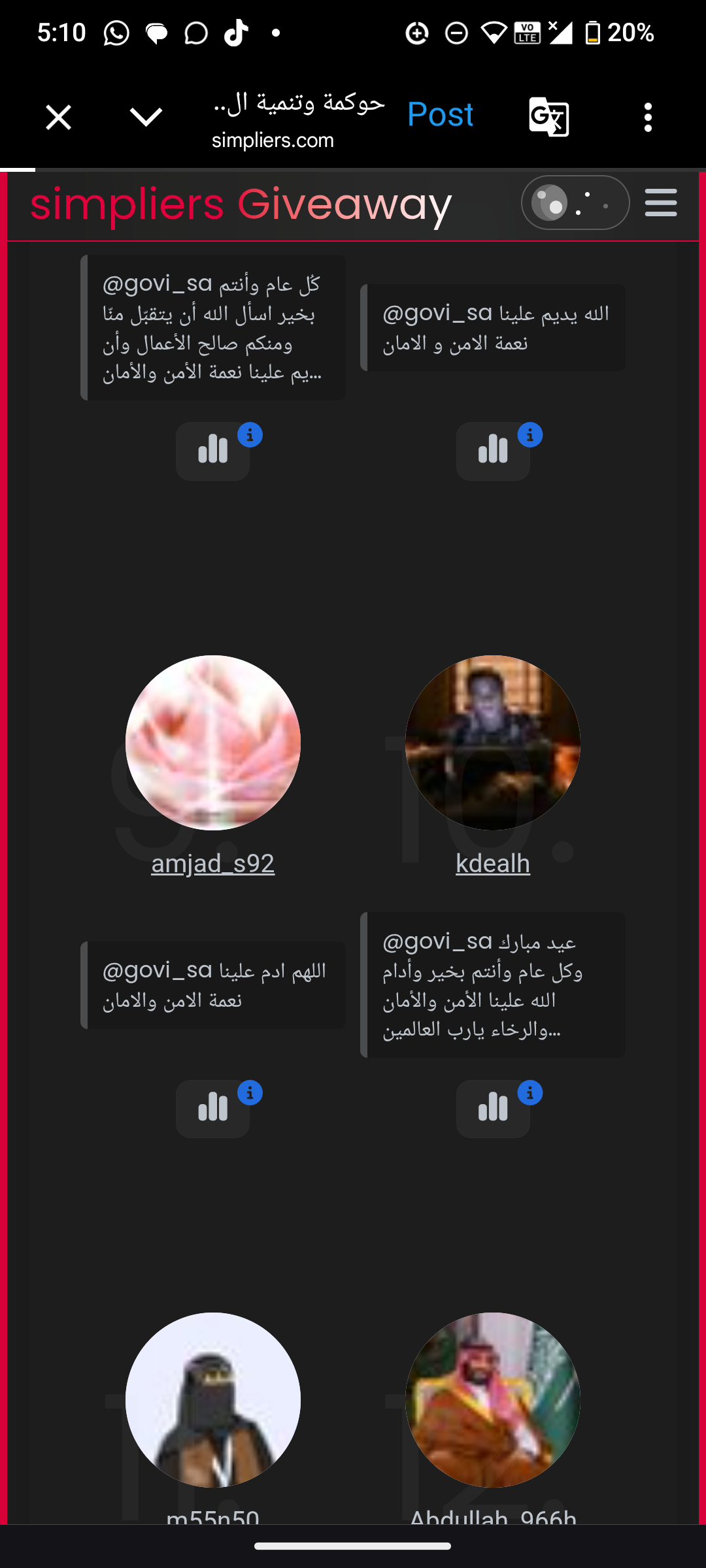Open the browser overflow menu
706x1568 pixels.
click(648, 118)
